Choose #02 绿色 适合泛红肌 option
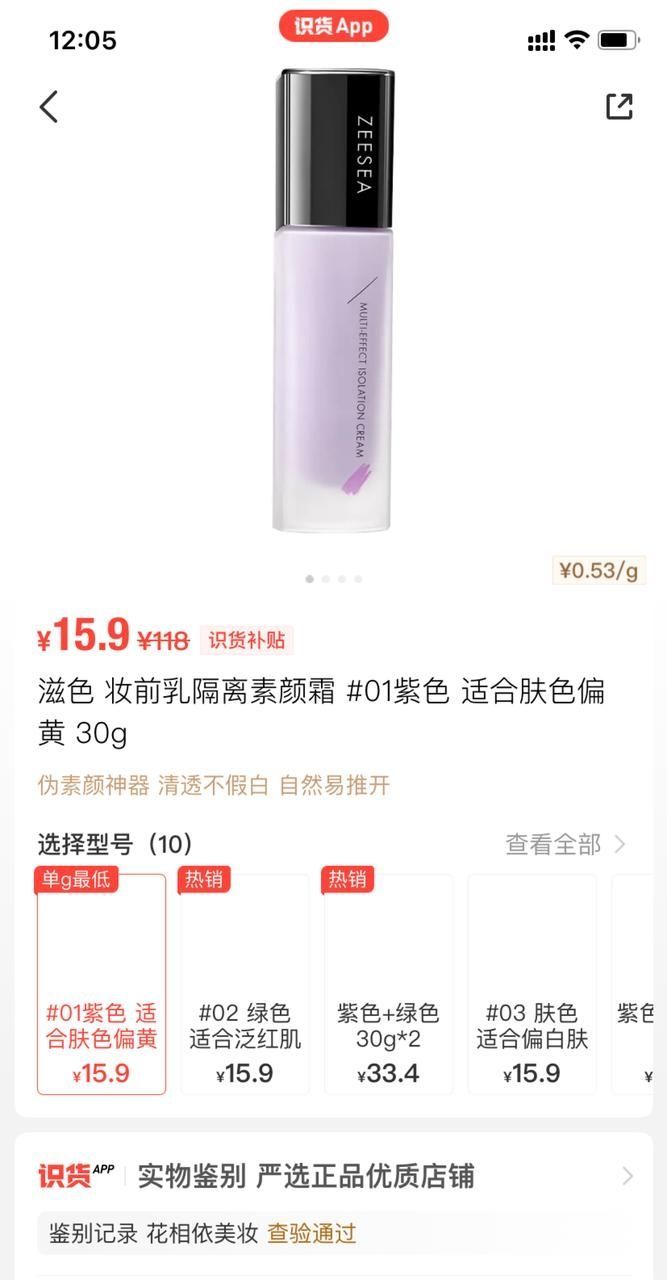Viewport: 667px width, 1280px height. (245, 985)
